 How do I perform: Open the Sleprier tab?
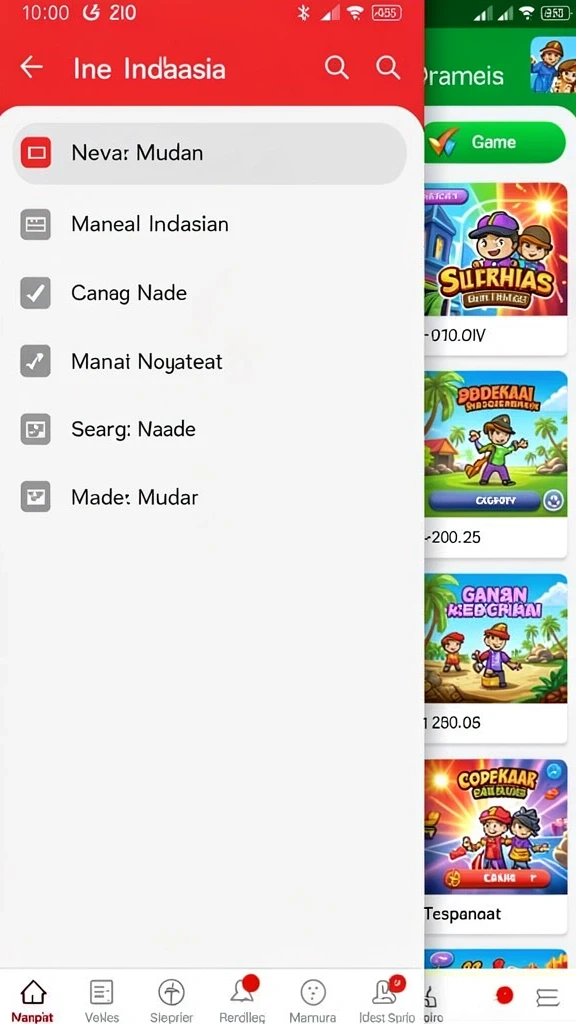tap(171, 1000)
